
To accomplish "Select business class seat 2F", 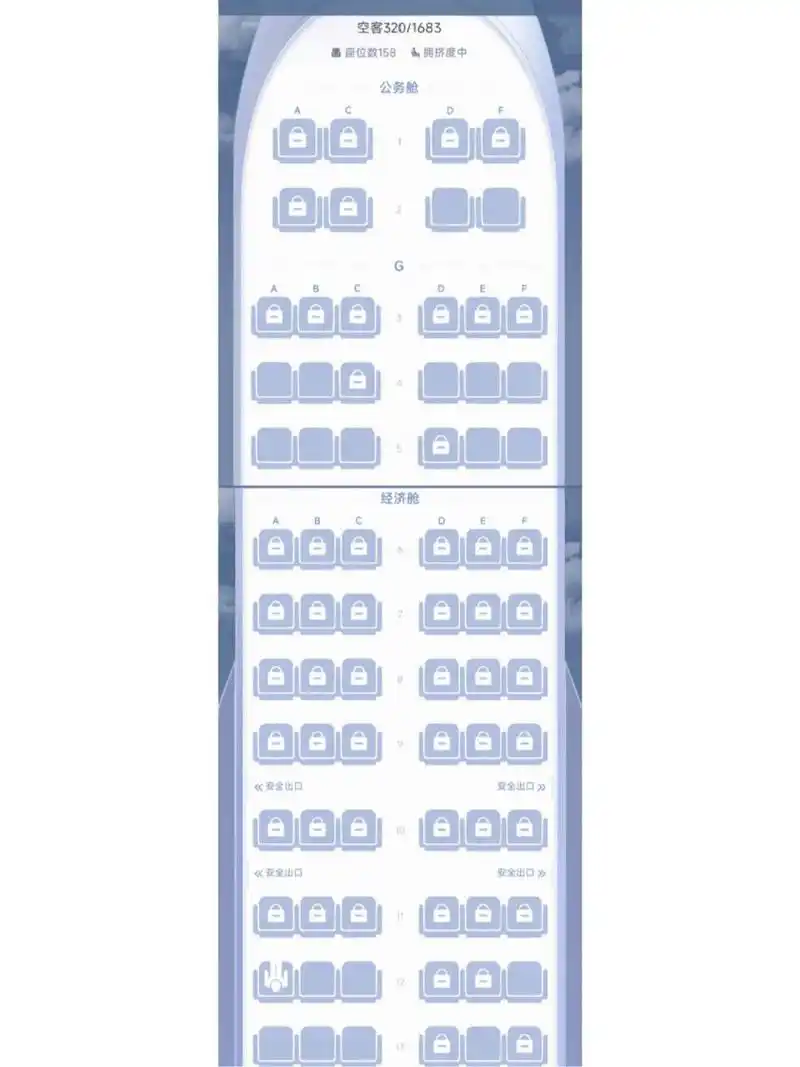I will (x=500, y=209).
